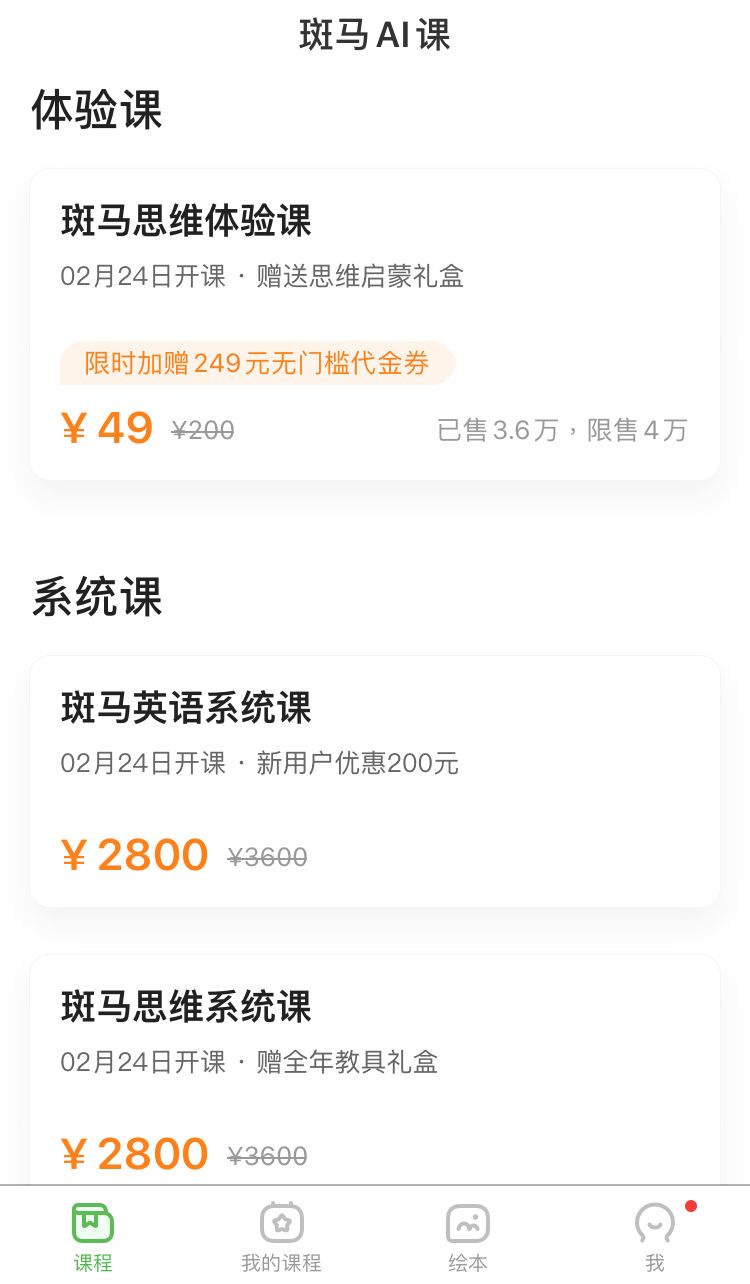Click the 斑马AI课 page title

point(375,35)
